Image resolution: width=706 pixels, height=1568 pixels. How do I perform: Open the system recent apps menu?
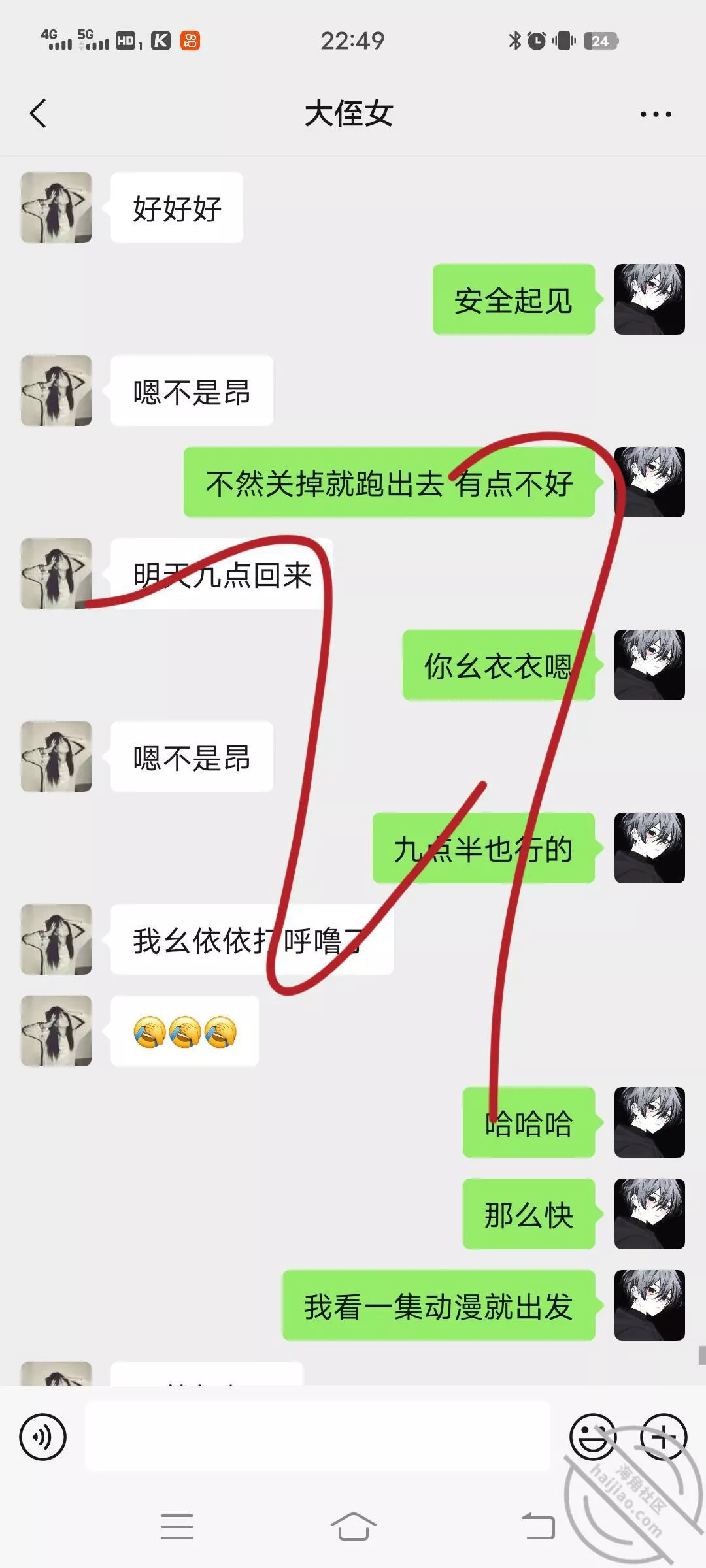click(177, 1527)
